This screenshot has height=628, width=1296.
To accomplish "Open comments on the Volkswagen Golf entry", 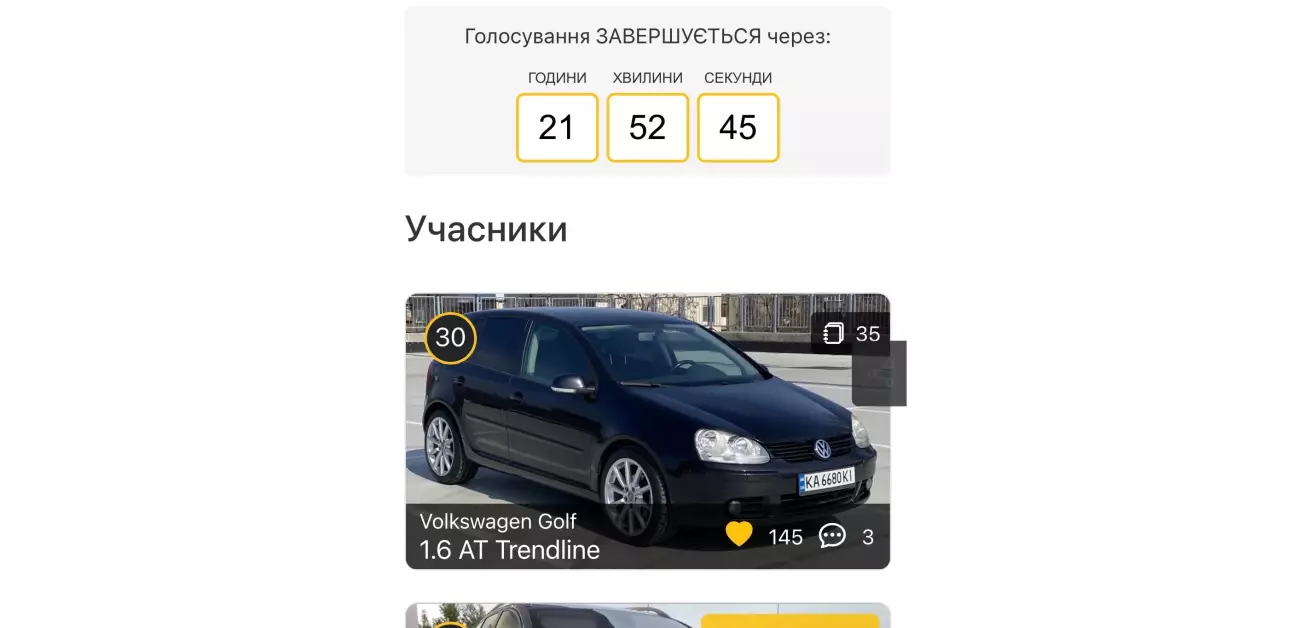I will click(x=832, y=536).
